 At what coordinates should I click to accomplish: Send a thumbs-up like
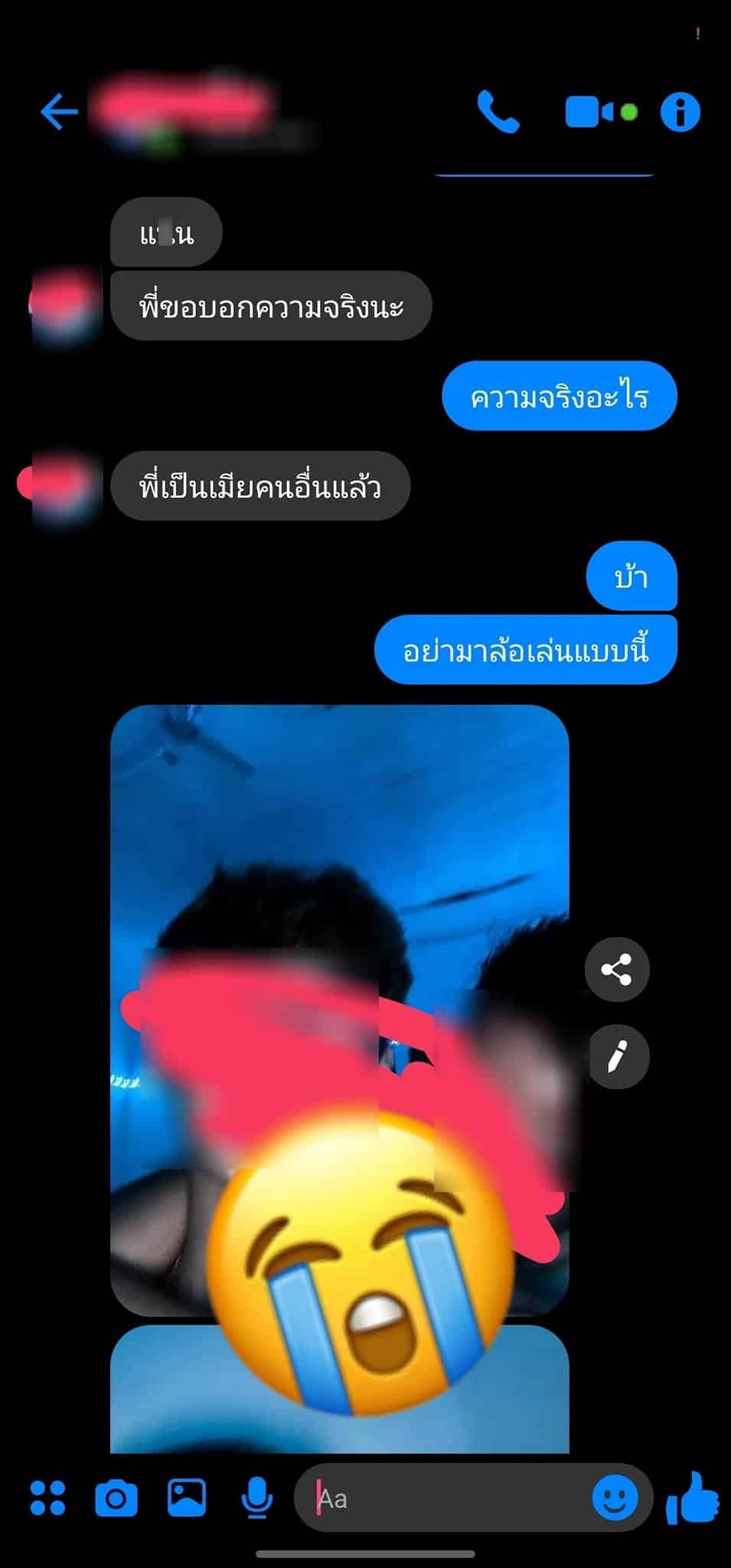692,1498
